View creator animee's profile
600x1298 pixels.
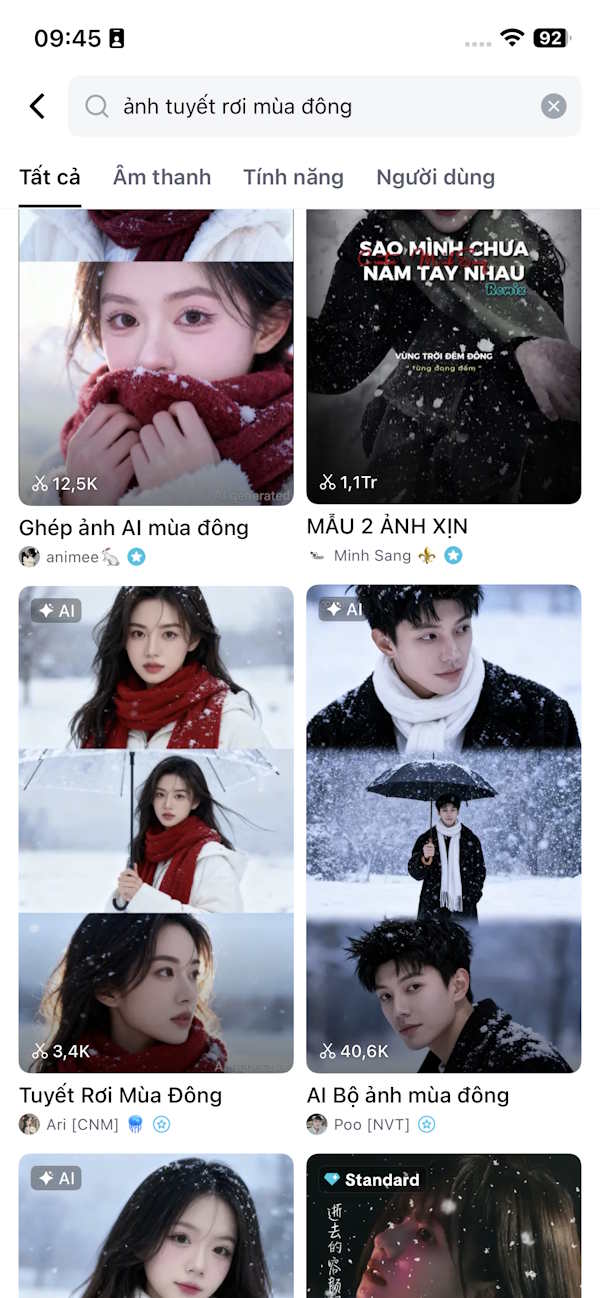[x=72, y=557]
